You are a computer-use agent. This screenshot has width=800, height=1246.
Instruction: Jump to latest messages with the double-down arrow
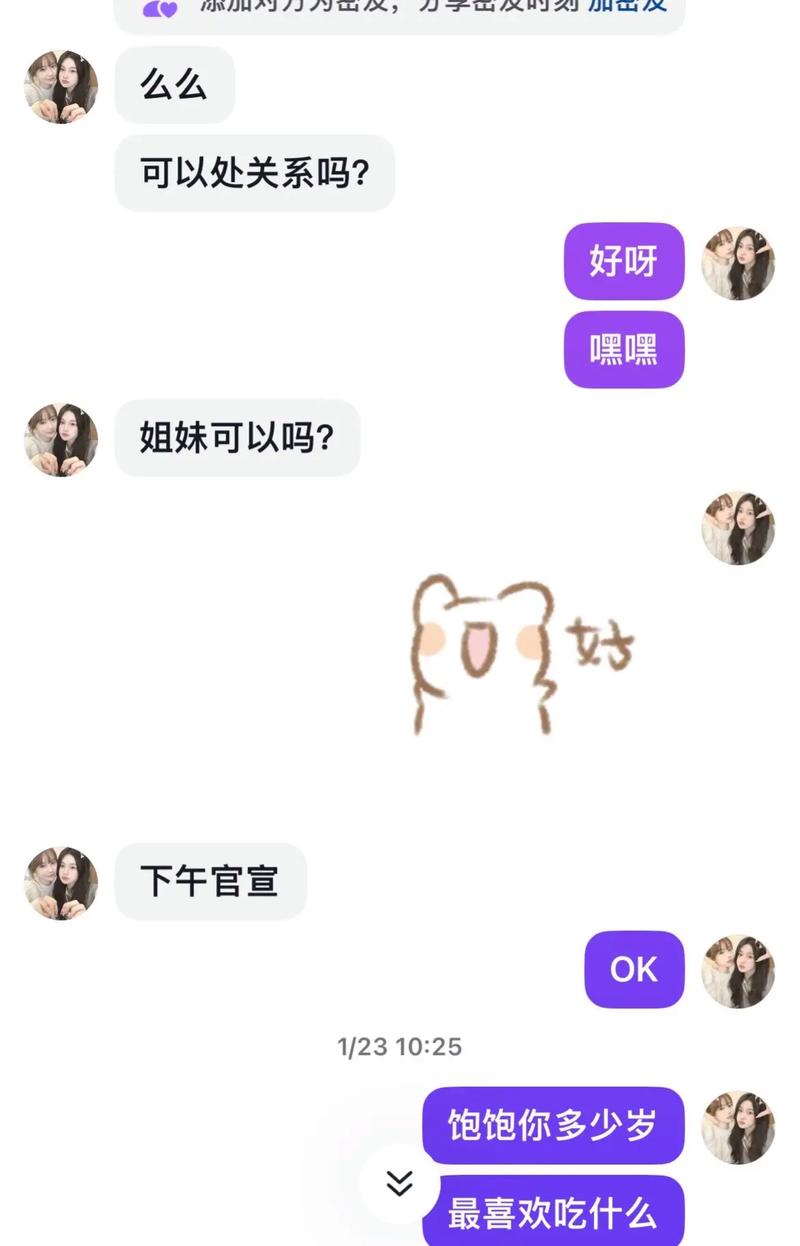[399, 1184]
